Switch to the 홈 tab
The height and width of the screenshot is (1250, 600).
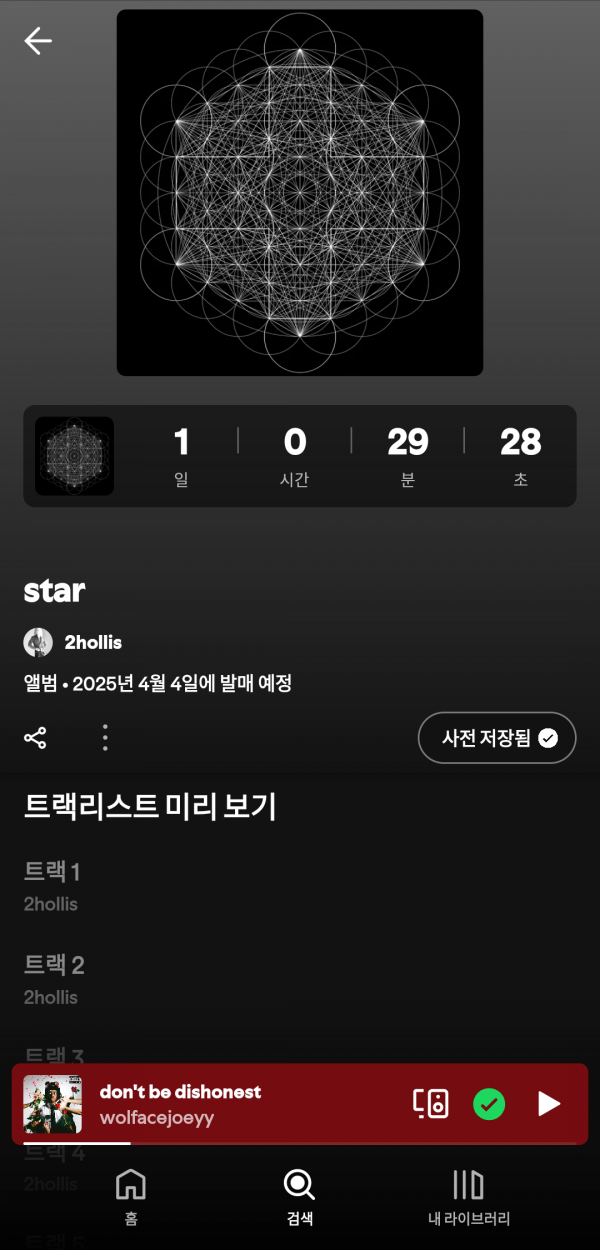pos(131,1196)
